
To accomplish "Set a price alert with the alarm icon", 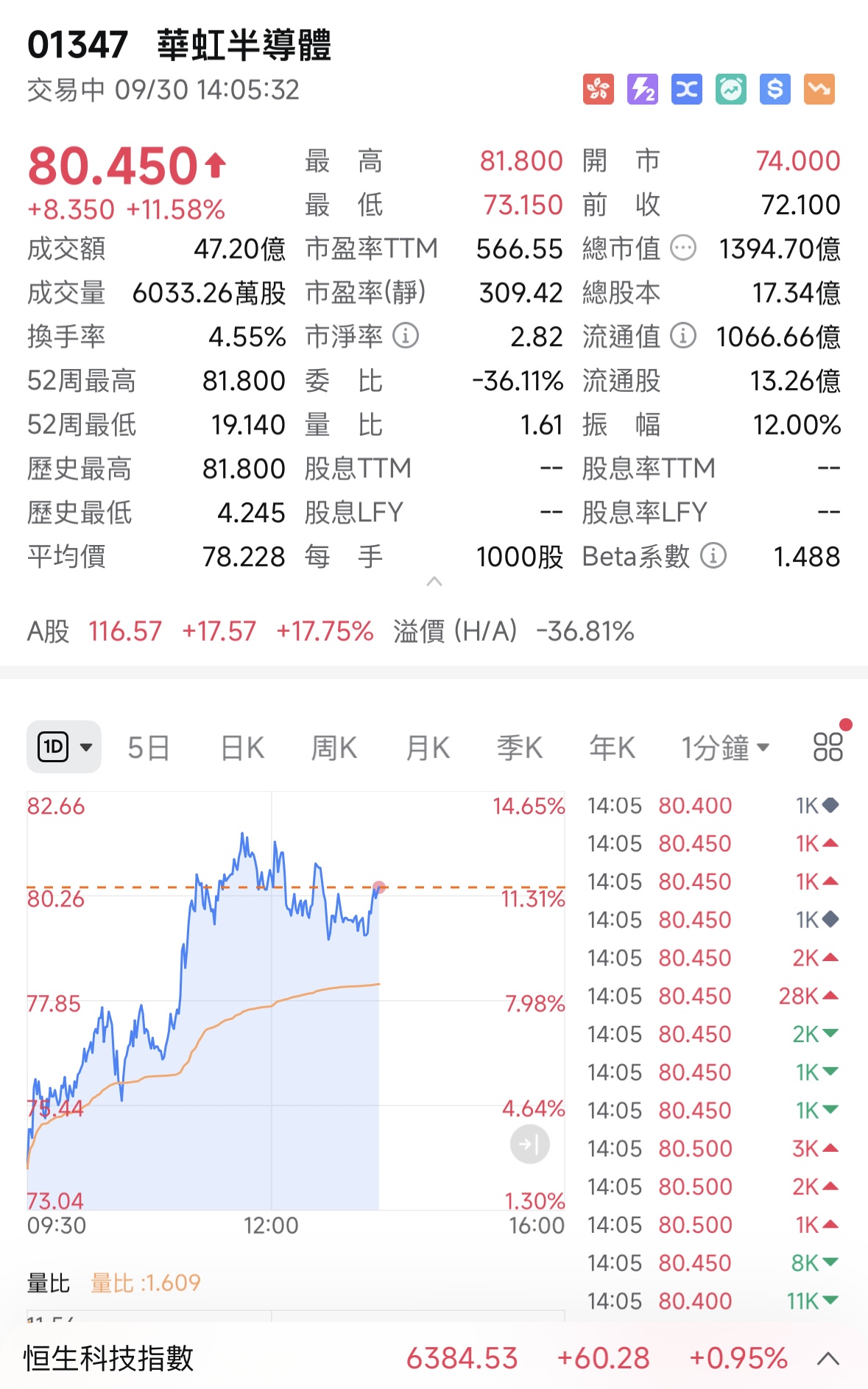I will coord(730,89).
